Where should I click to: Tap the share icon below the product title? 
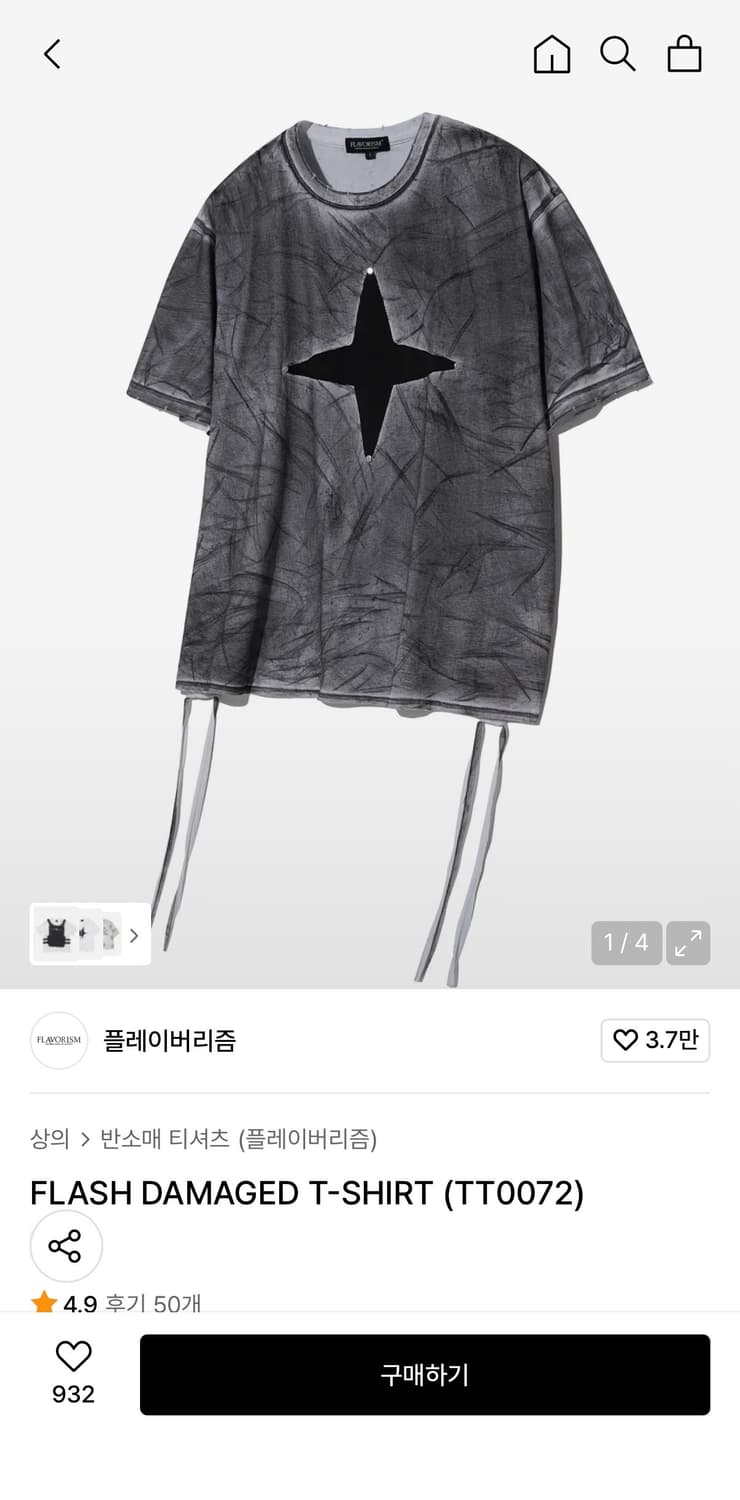[66, 1246]
